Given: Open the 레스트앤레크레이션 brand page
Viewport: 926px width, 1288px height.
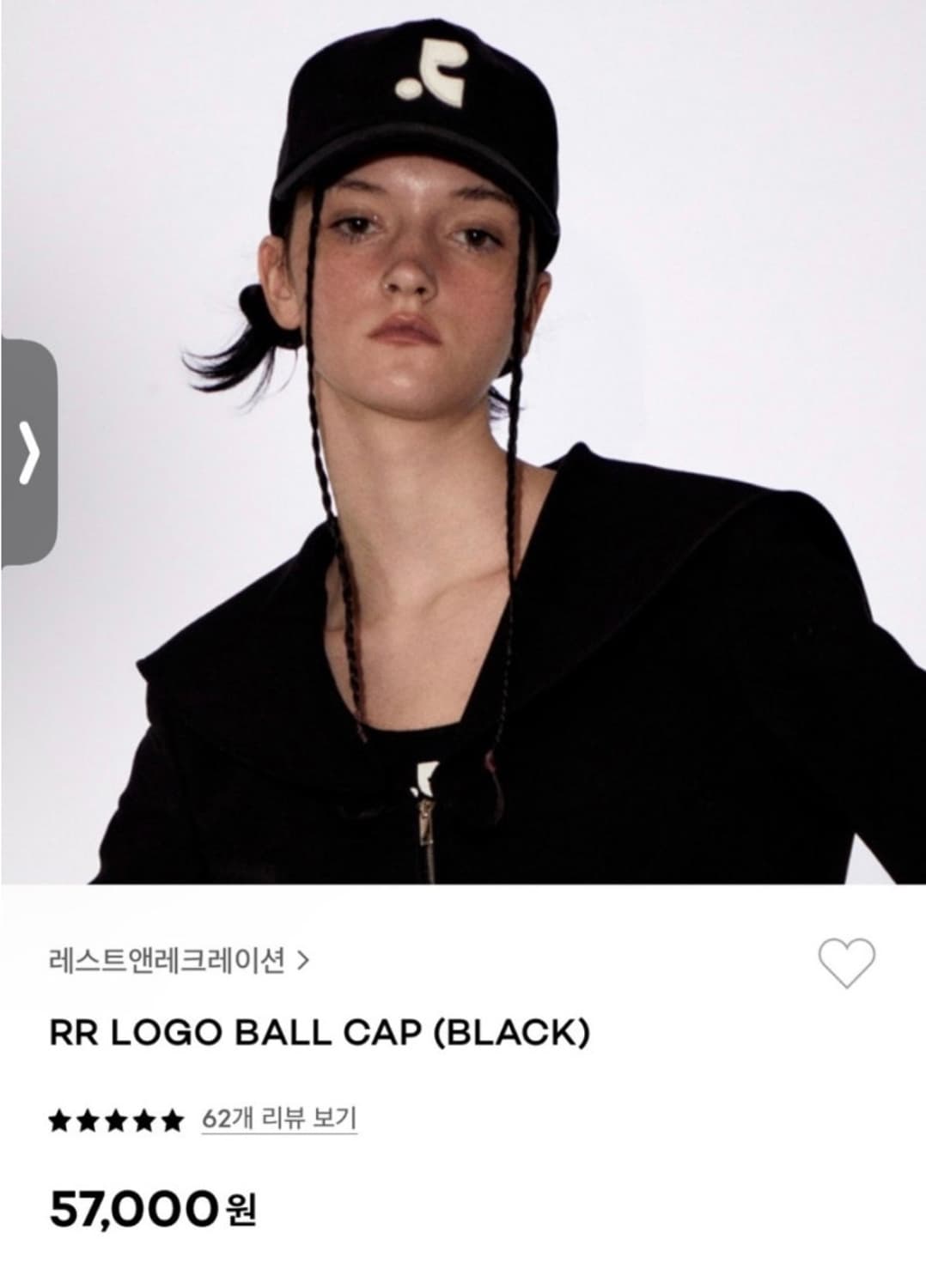Looking at the screenshot, I should (x=168, y=963).
